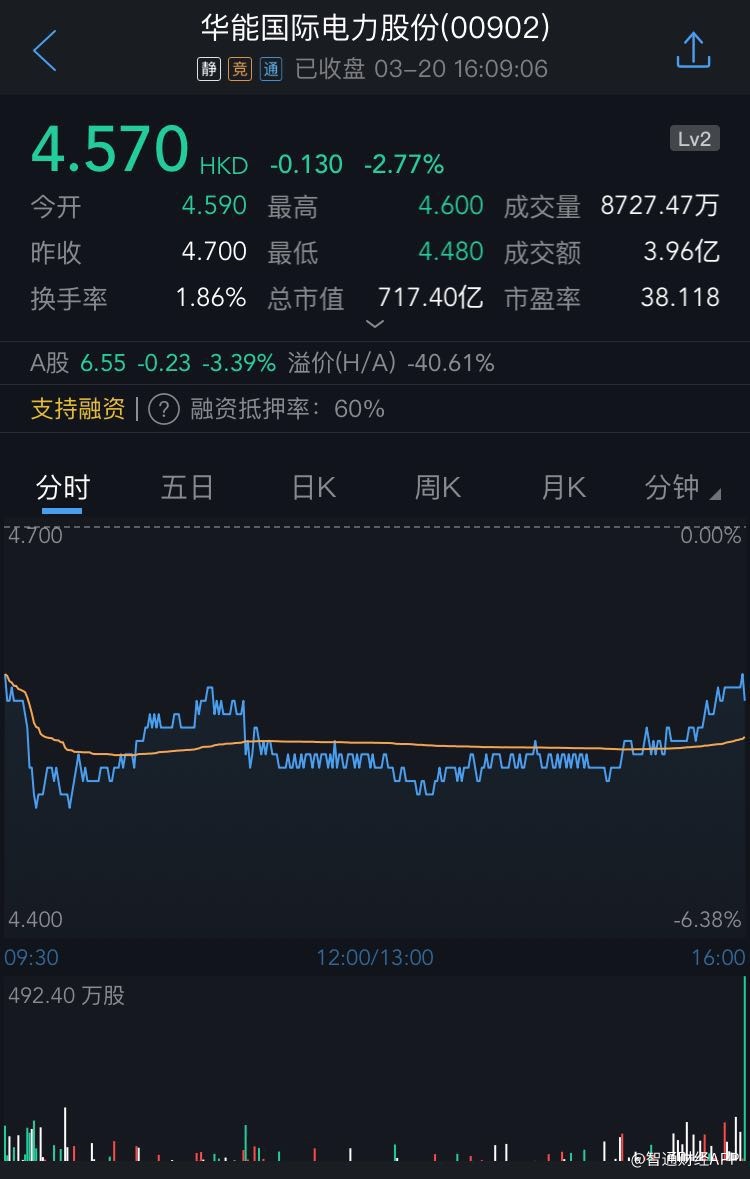View the 月K chart
Viewport: 750px width, 1179px height.
pos(563,488)
